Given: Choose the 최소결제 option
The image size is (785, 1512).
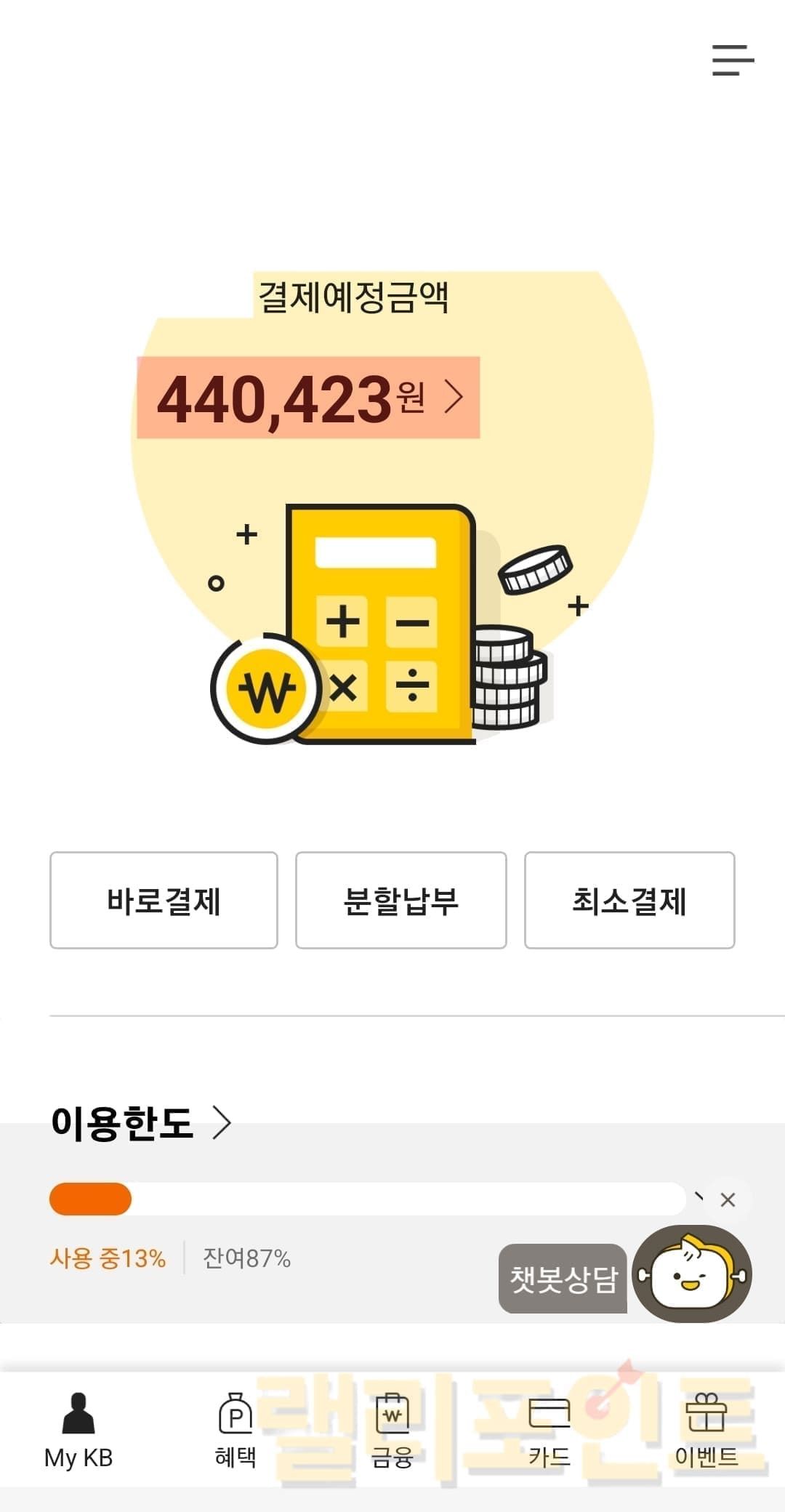Looking at the screenshot, I should (629, 900).
